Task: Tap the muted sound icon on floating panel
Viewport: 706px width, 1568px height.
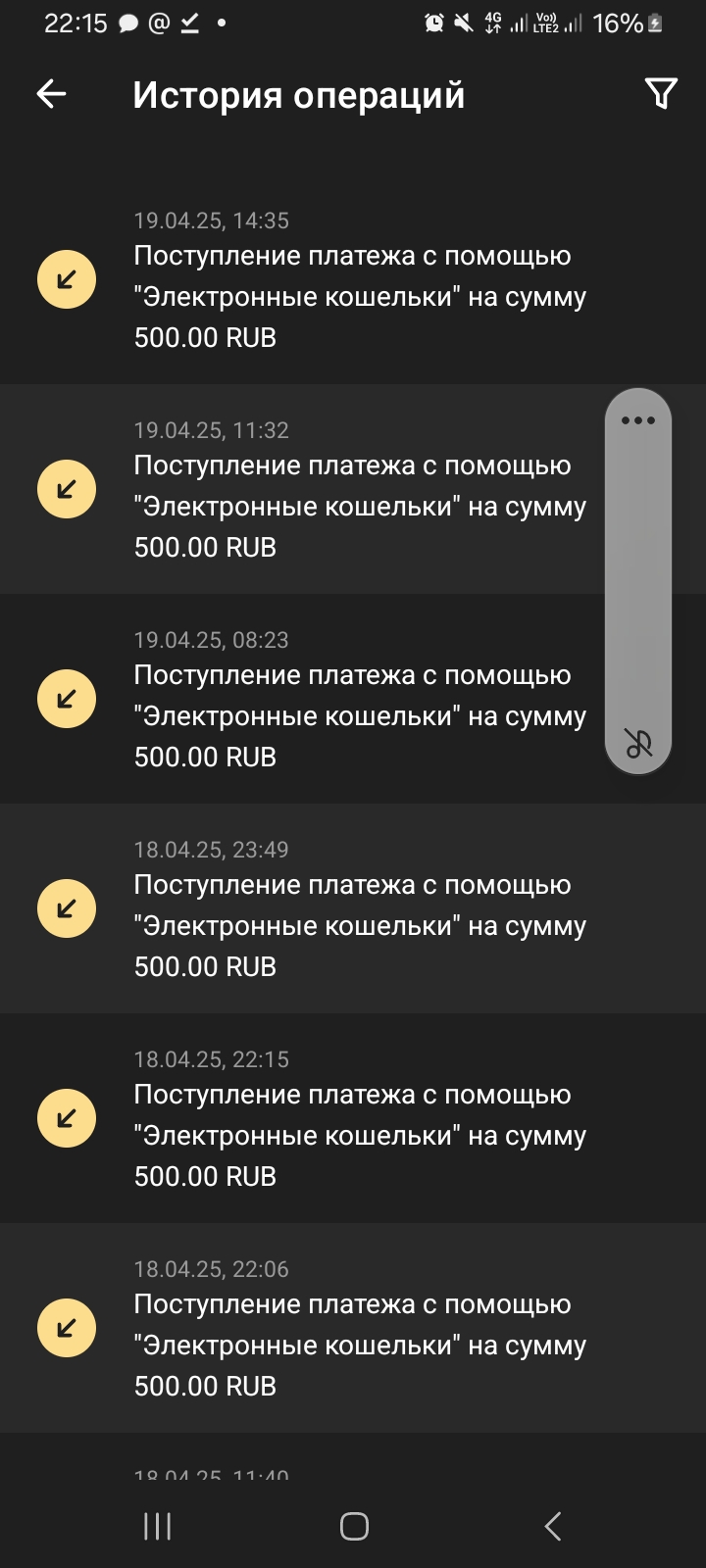Action: [x=638, y=744]
